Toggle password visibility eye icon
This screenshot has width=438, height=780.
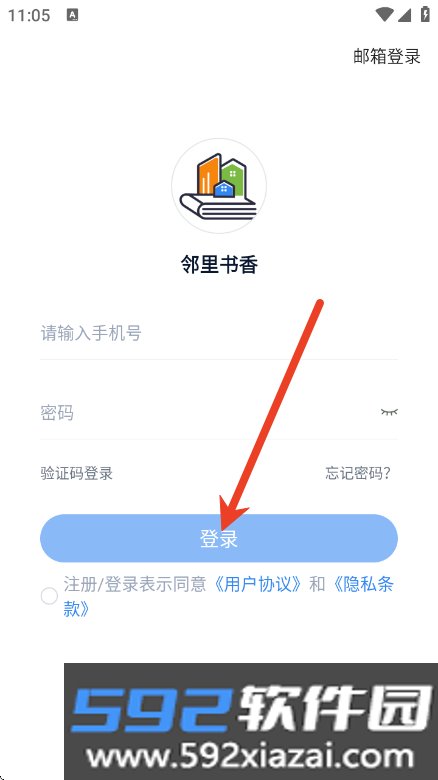389,412
